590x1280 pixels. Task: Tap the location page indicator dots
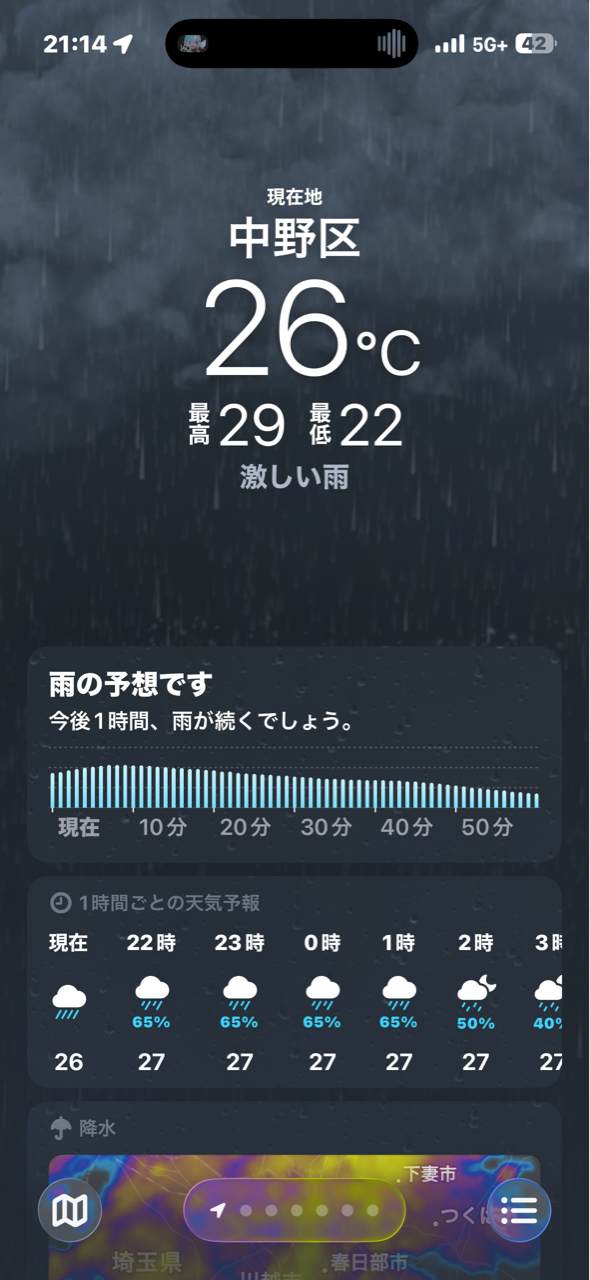coord(295,1211)
